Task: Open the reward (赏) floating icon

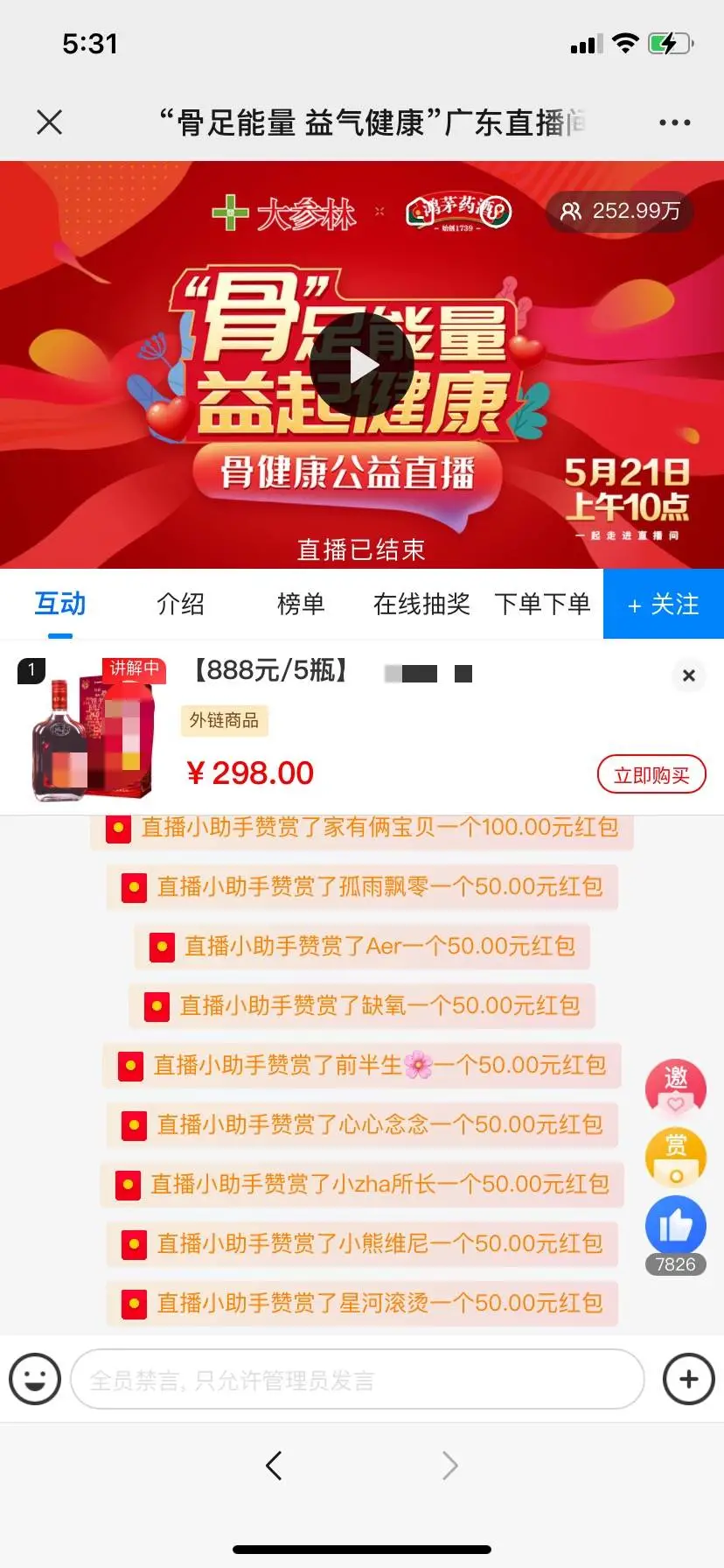Action: (675, 1157)
